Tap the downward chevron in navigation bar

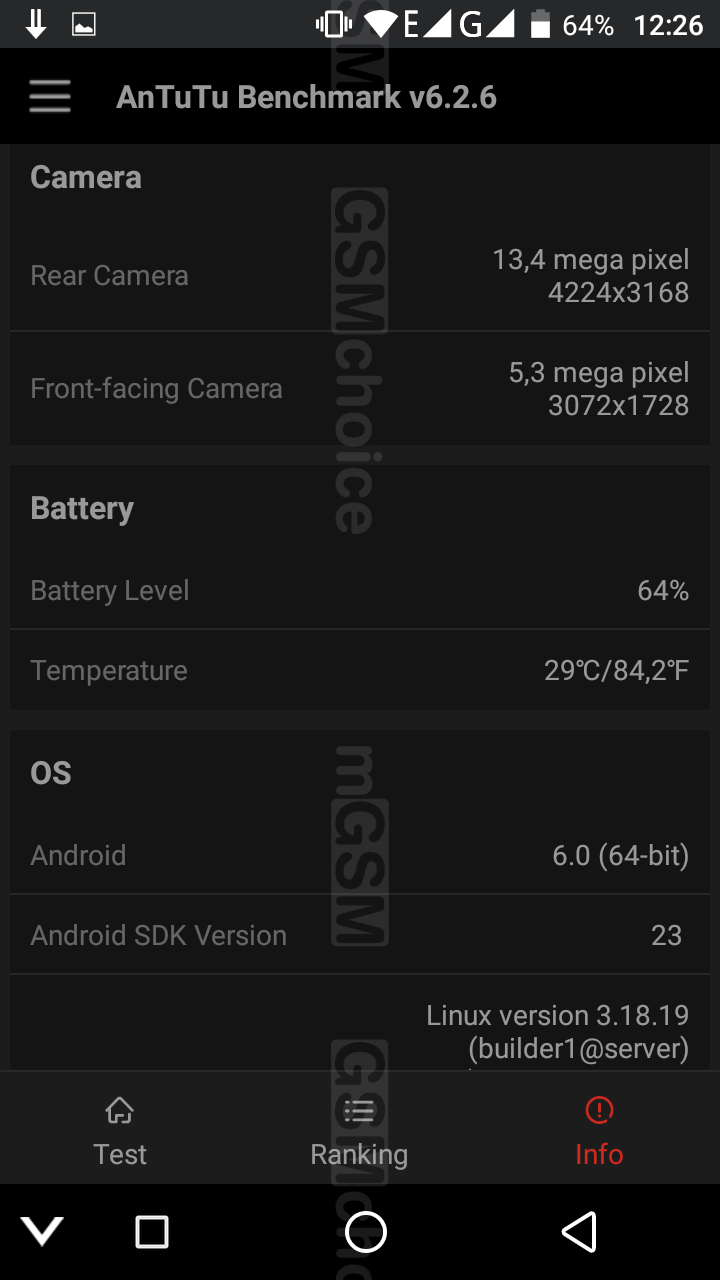(x=42, y=1231)
